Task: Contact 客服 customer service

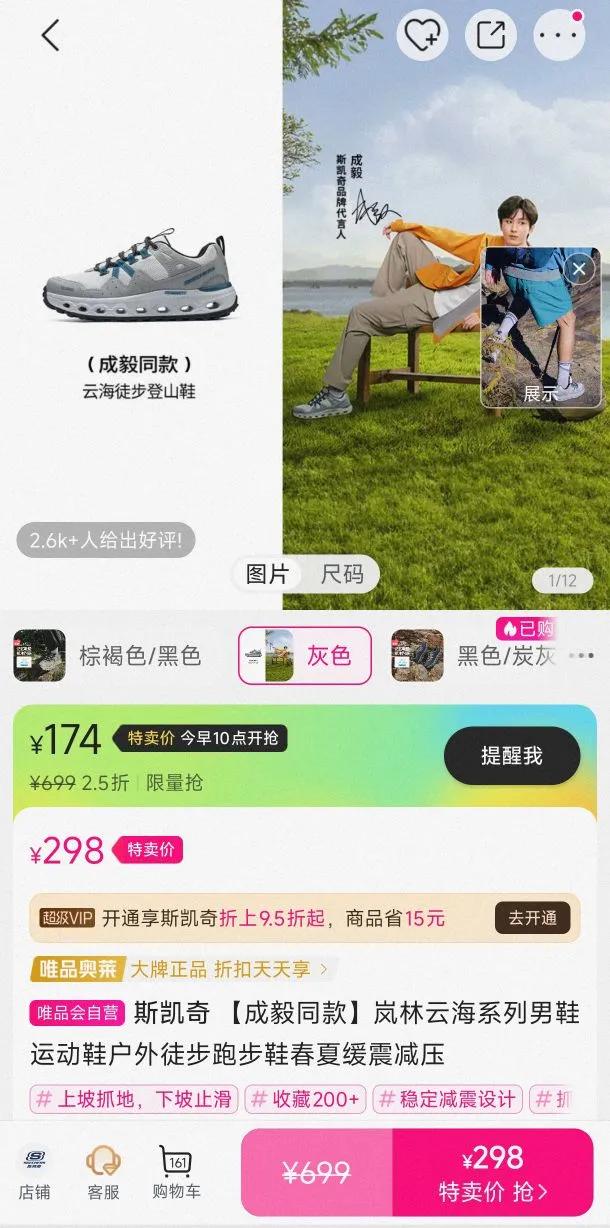Action: coord(103,1173)
